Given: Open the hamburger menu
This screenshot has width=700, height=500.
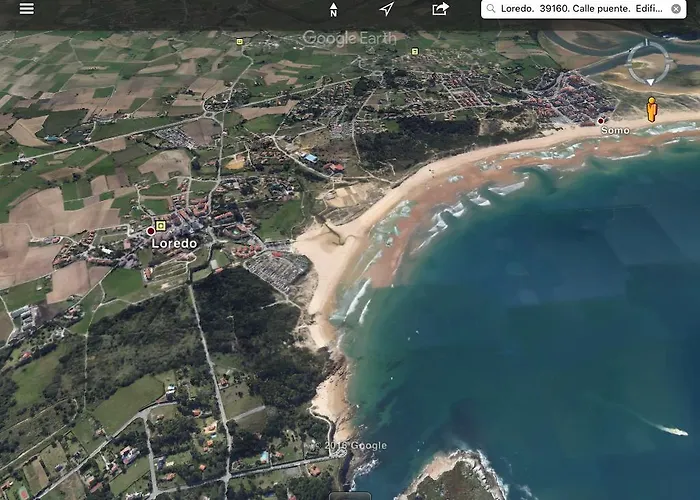Looking at the screenshot, I should coord(26,9).
